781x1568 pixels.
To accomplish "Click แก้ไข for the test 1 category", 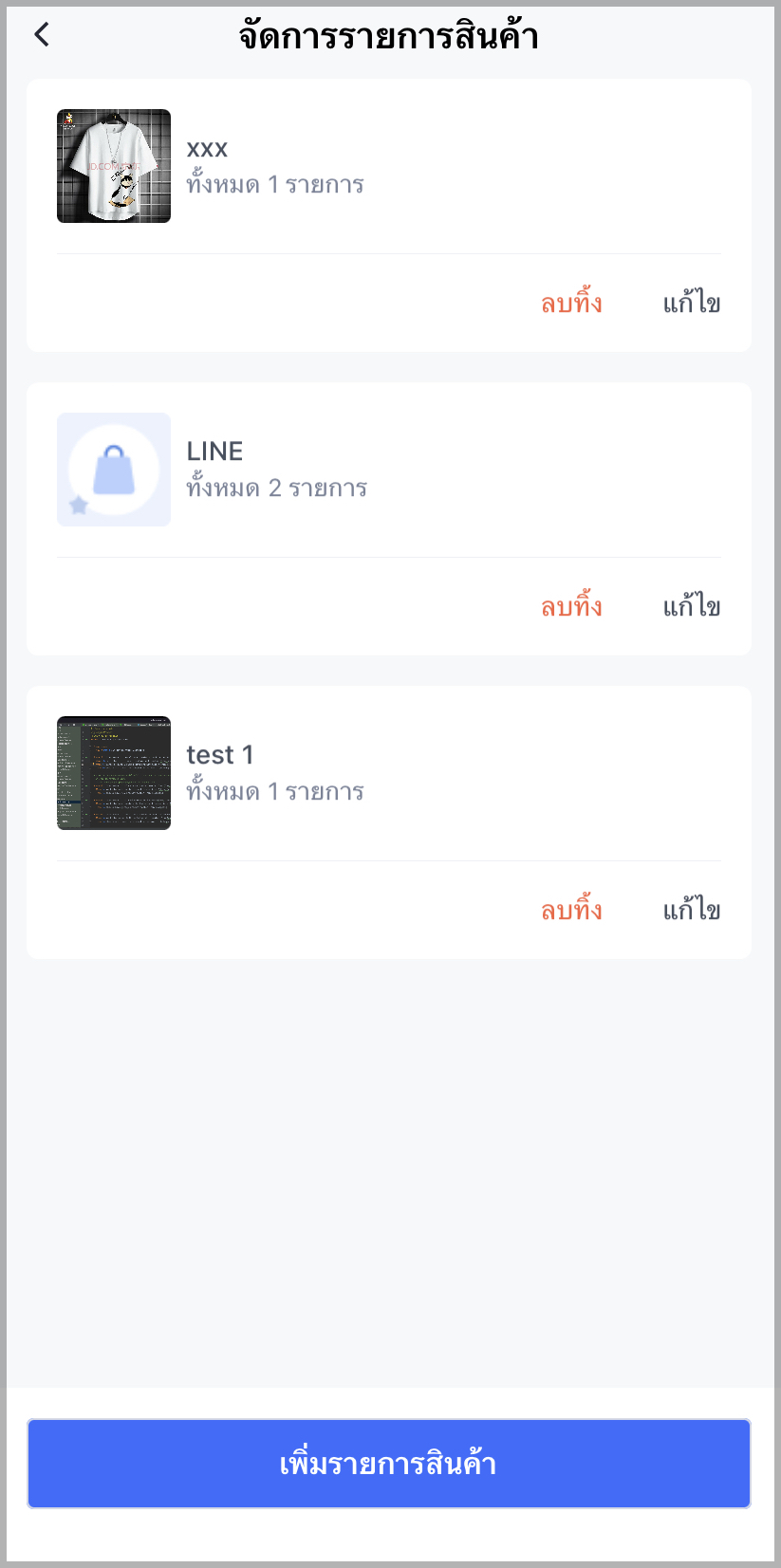I will click(x=691, y=909).
